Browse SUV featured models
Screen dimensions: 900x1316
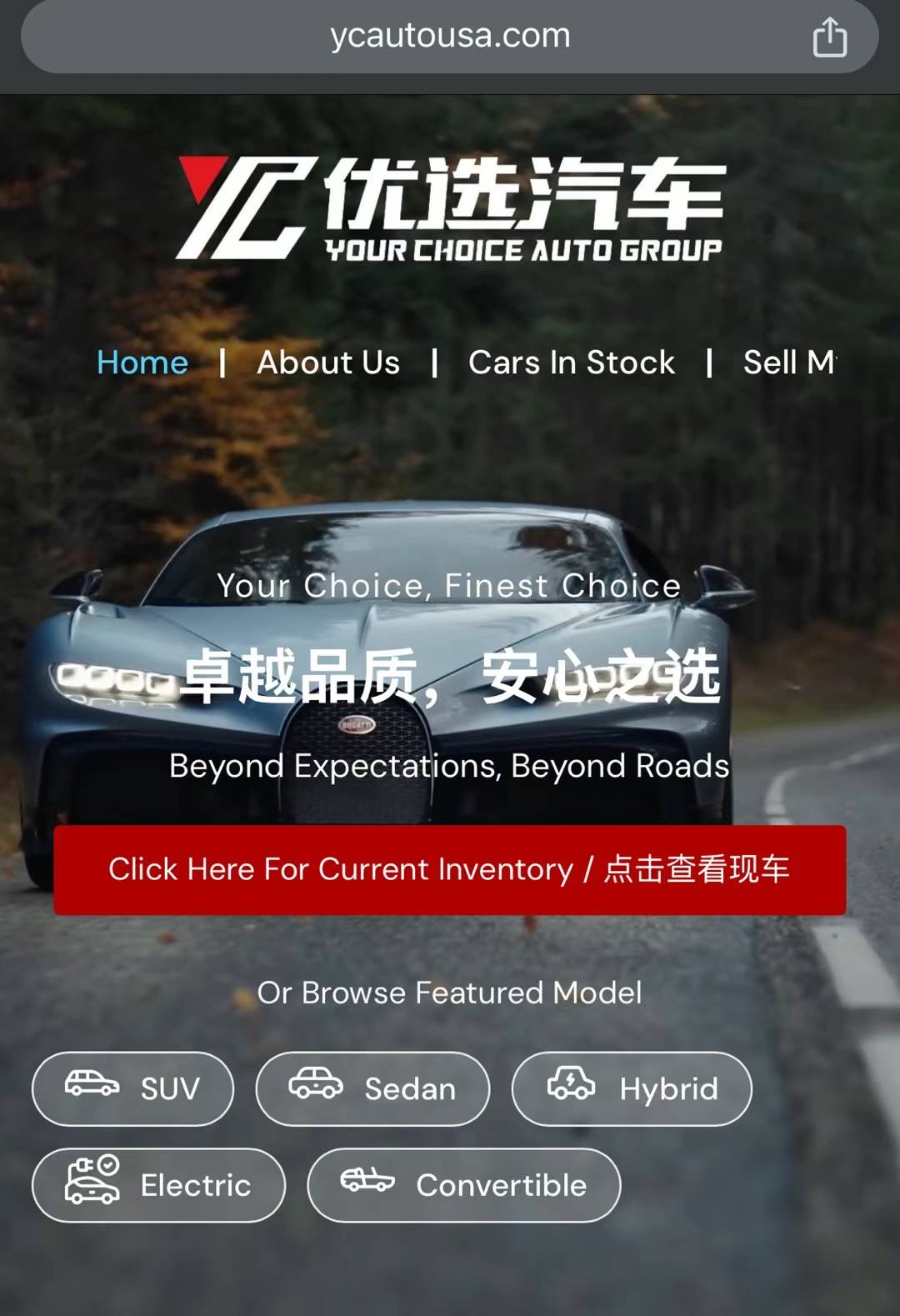coord(133,1088)
